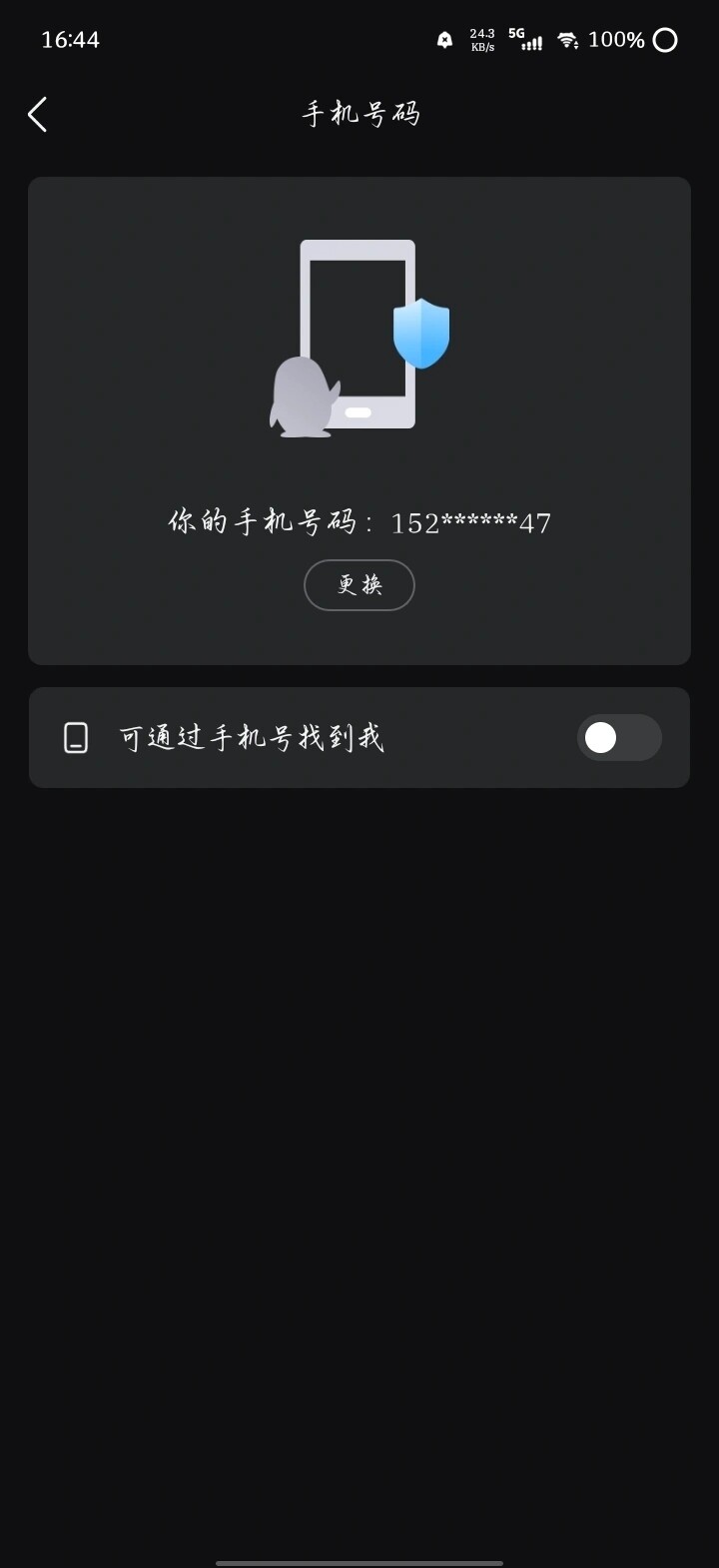Viewport: 719px width, 1568px height.
Task: Tap the phone number card area
Action: (359, 419)
